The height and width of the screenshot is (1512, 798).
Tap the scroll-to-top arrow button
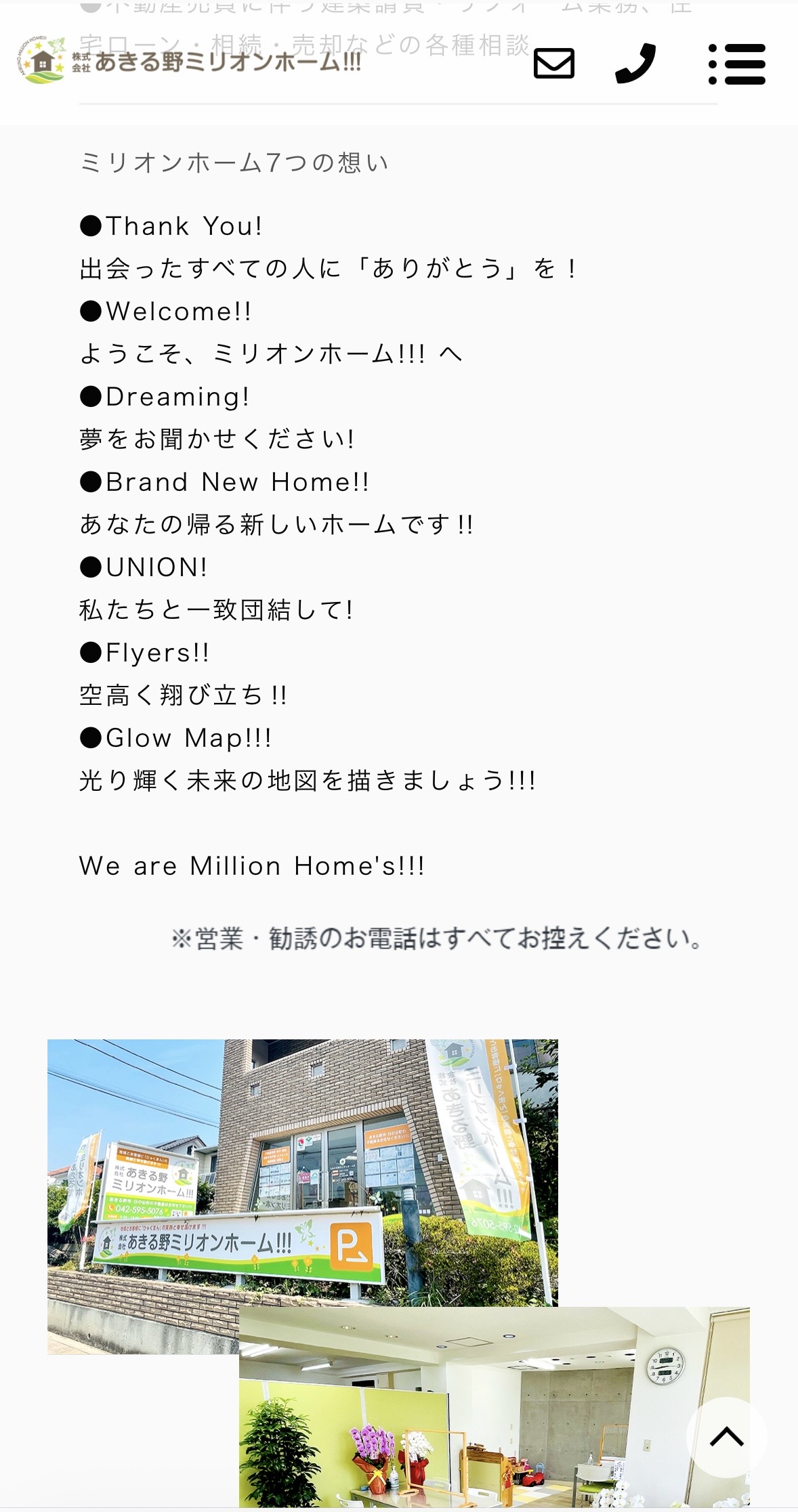click(x=726, y=1436)
